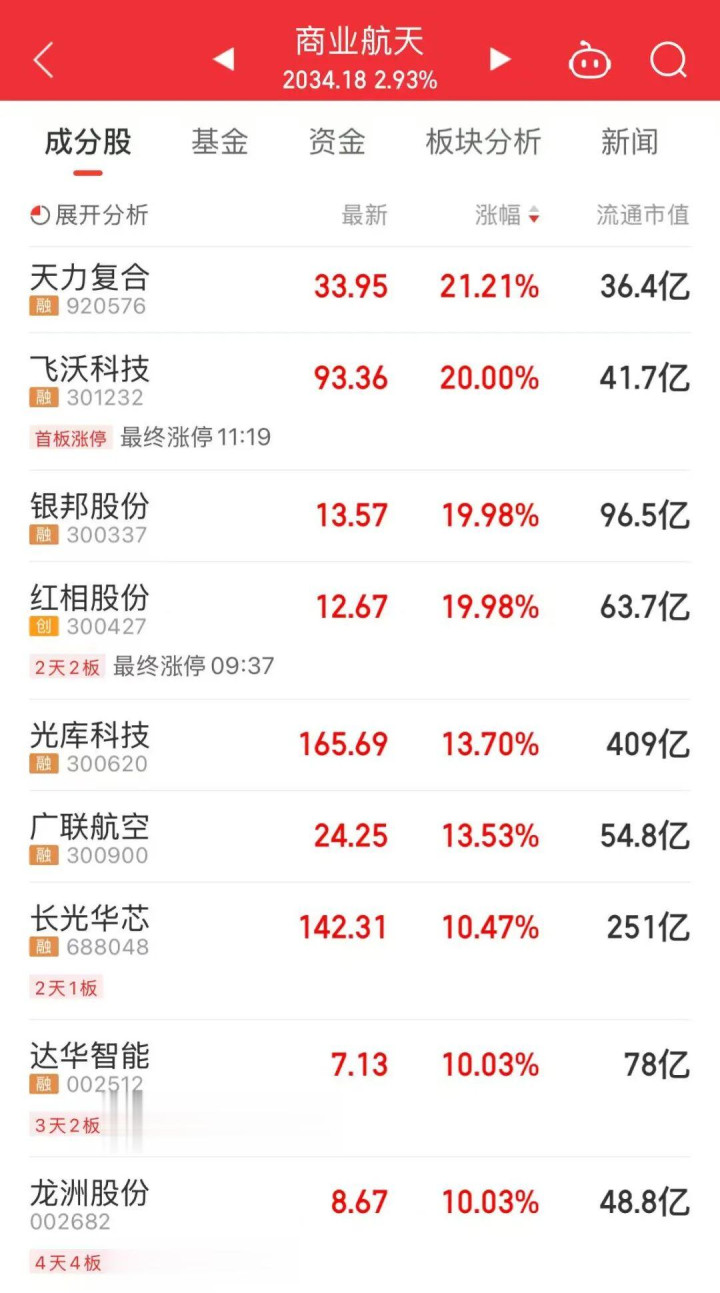Image resolution: width=720 pixels, height=1293 pixels.
Task: Go back using the header arrow
Action: click(x=43, y=60)
